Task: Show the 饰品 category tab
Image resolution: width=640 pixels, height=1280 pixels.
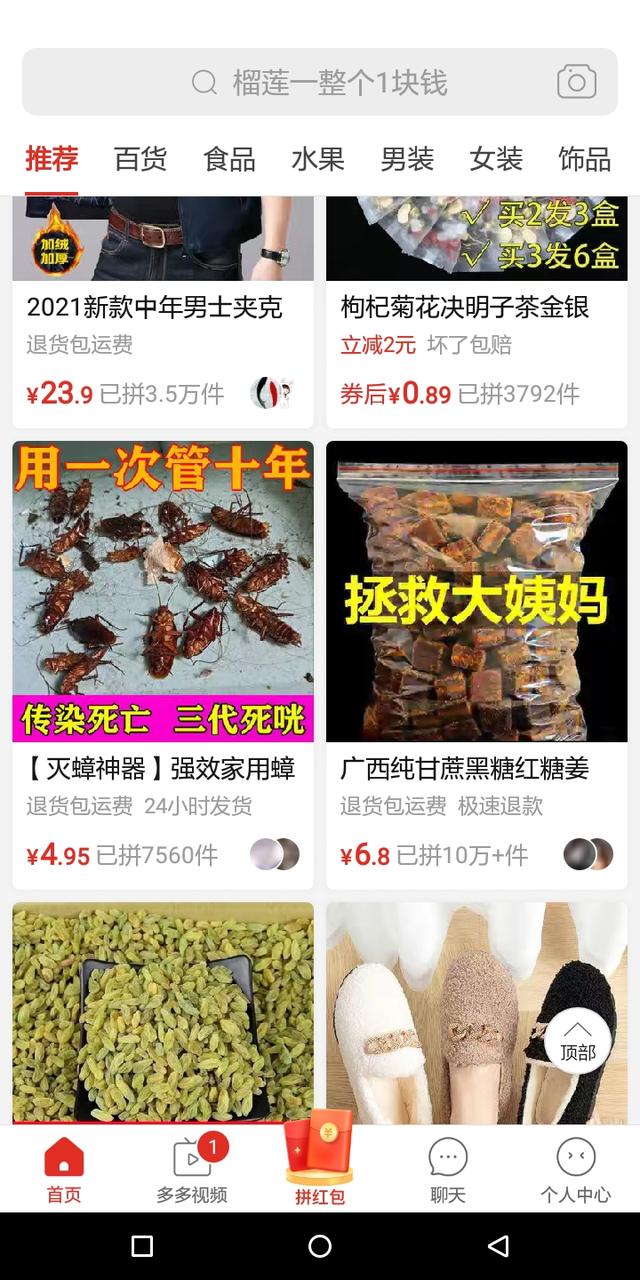Action: click(x=584, y=159)
